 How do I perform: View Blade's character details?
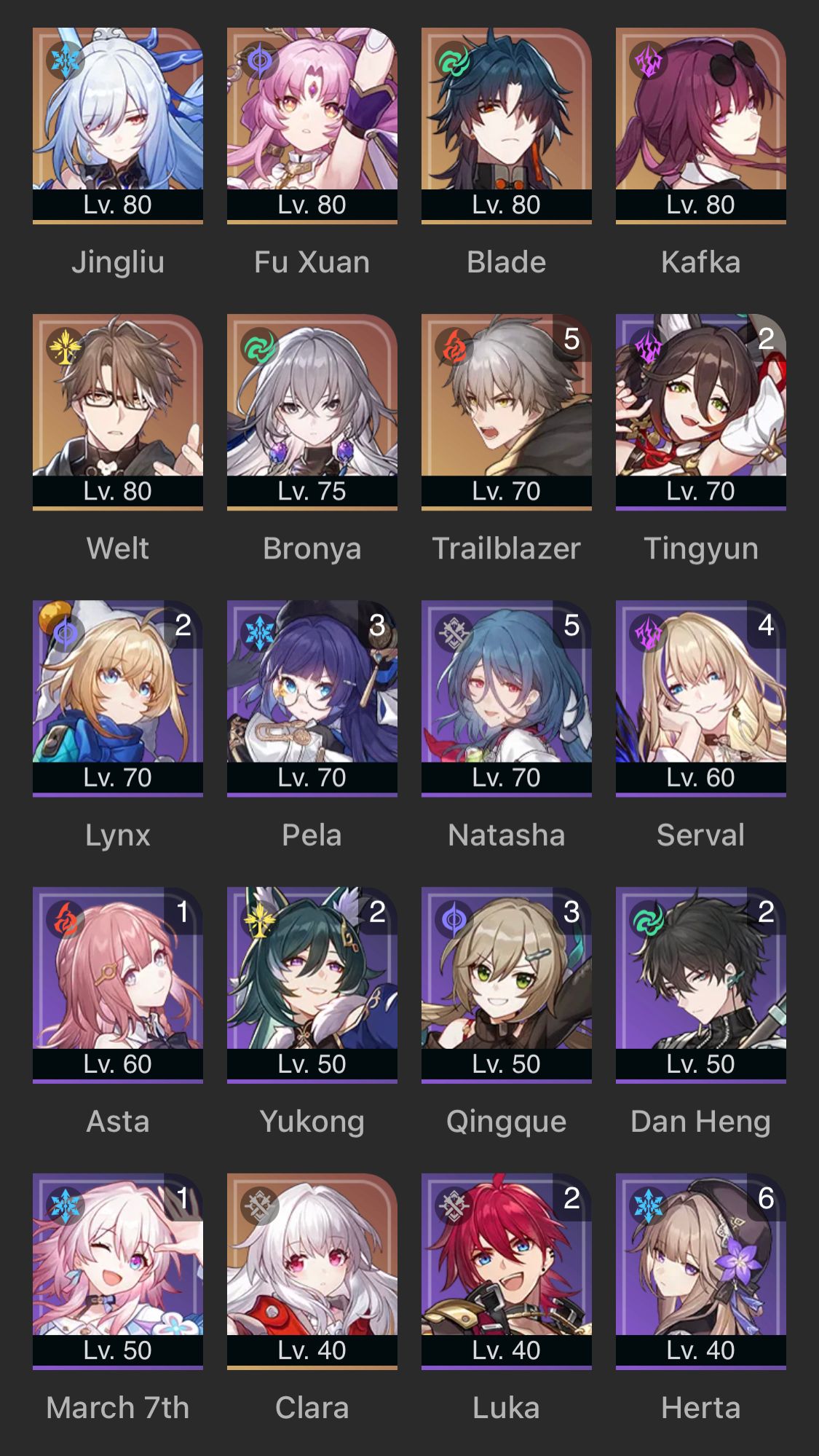(506, 124)
